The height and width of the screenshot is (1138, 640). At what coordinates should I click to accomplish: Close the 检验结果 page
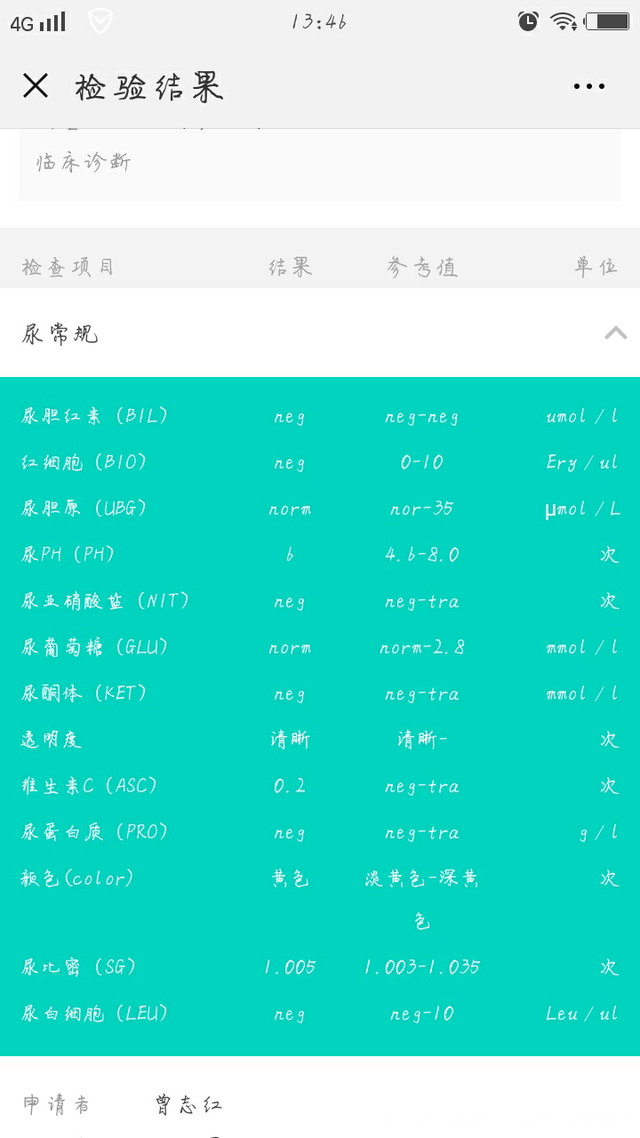[35, 86]
